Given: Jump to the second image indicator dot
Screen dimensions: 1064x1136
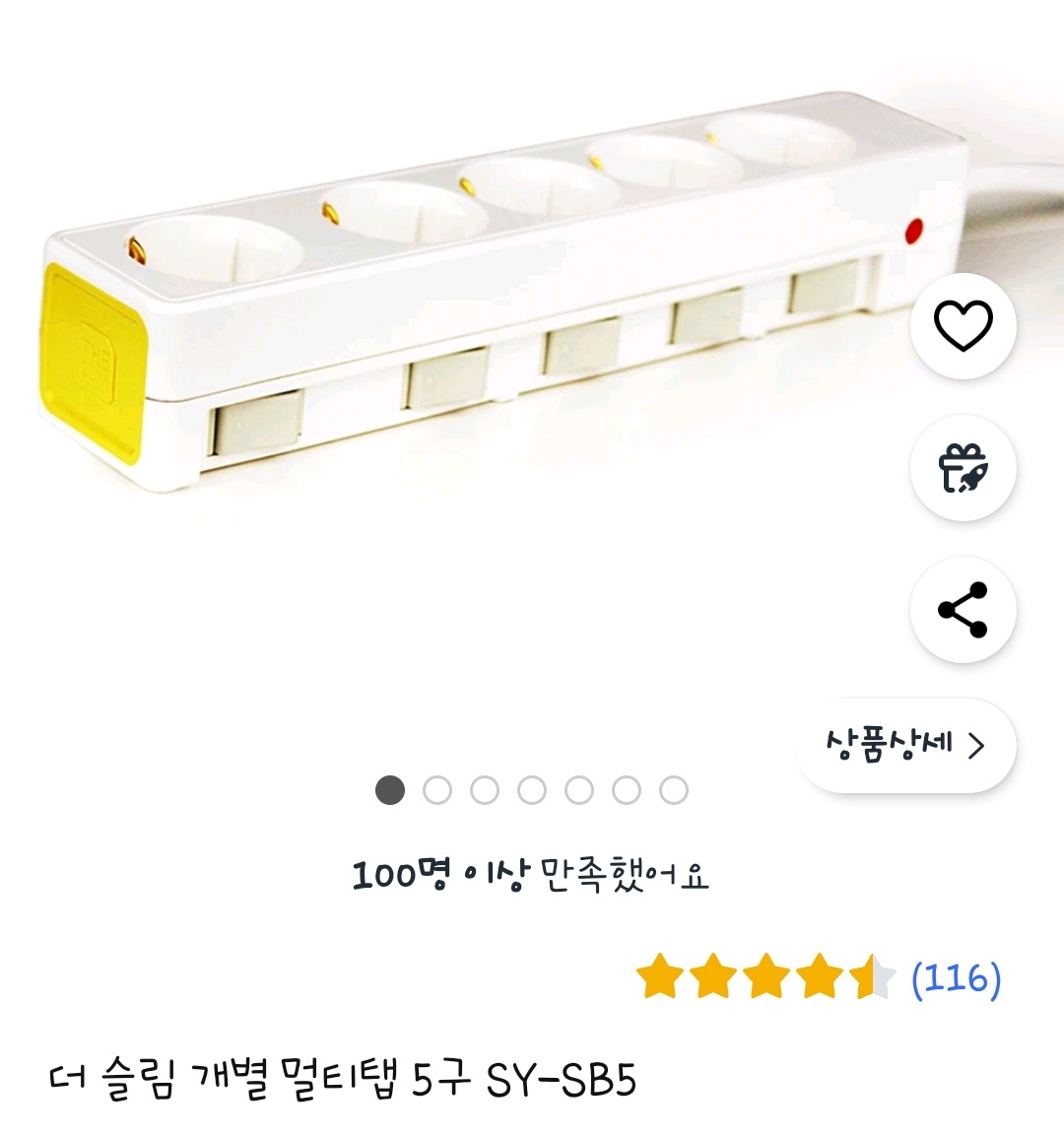Looking at the screenshot, I should (x=437, y=790).
